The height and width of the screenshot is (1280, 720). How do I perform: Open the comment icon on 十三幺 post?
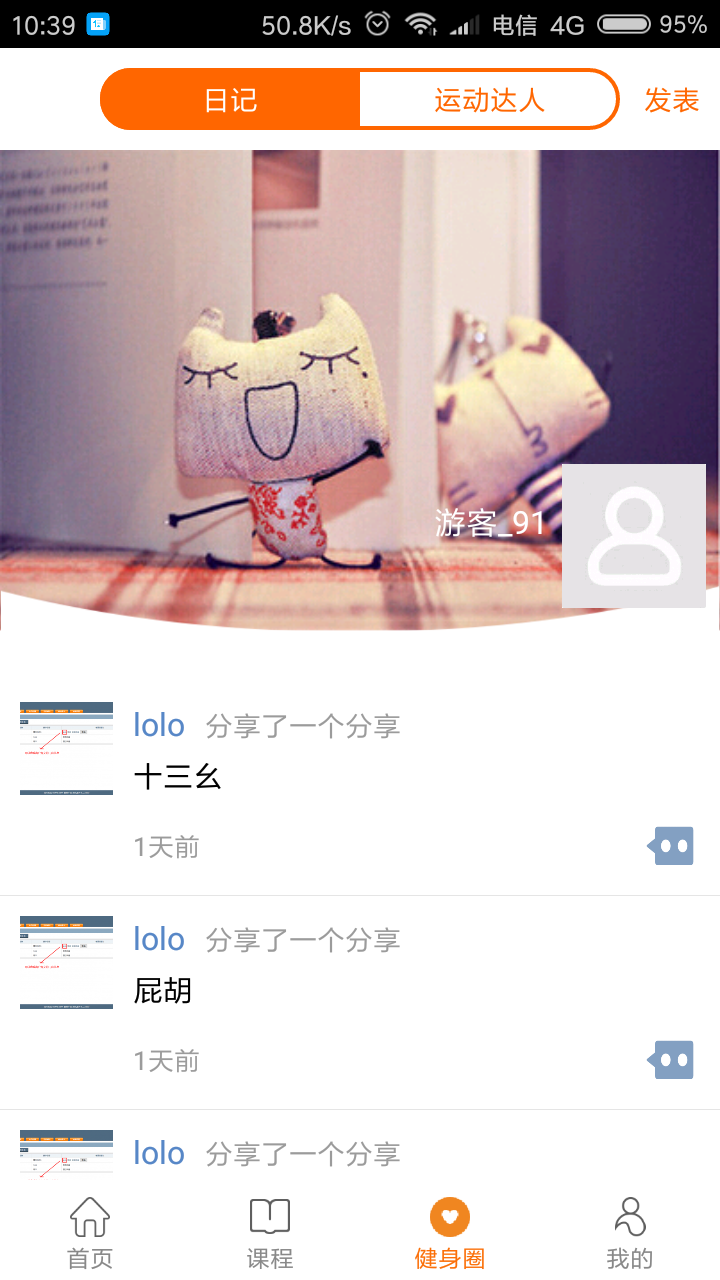click(671, 846)
